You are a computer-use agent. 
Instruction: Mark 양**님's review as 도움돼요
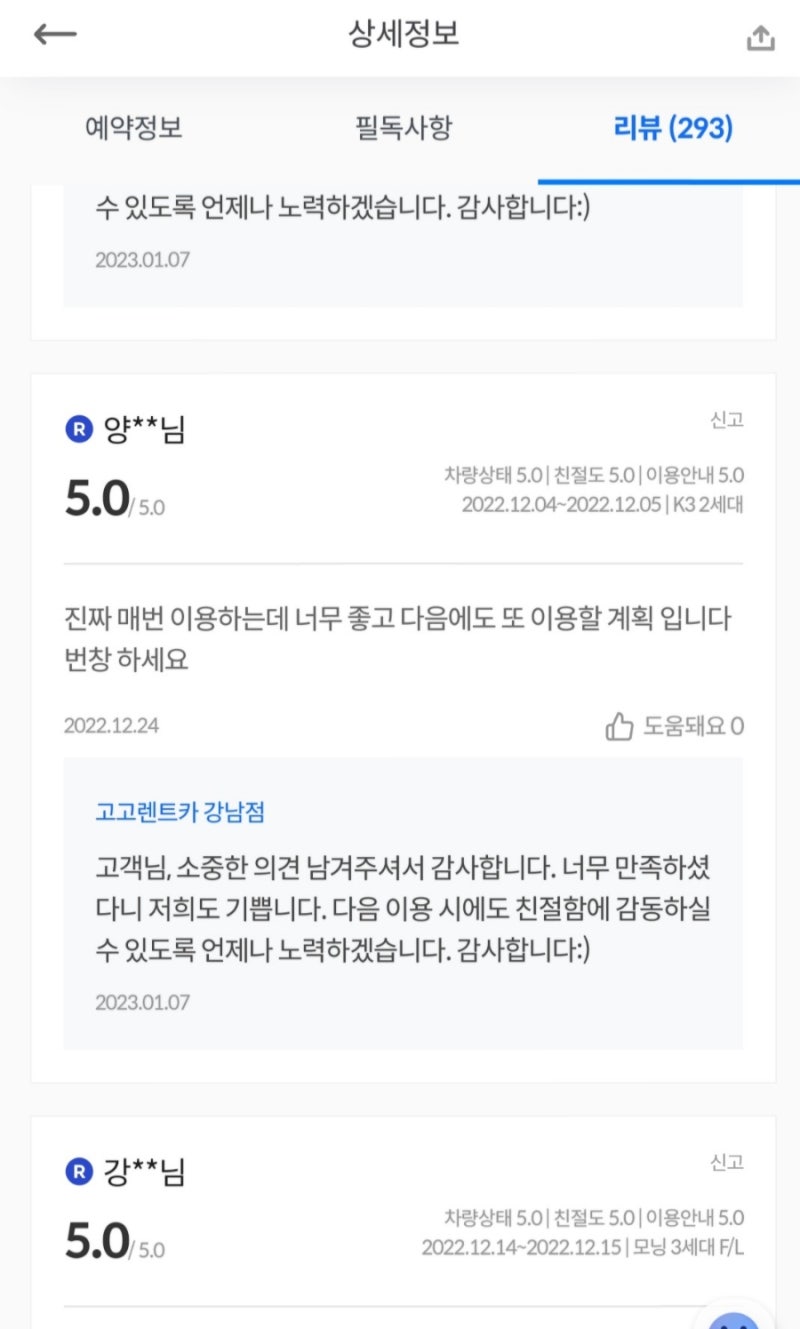pyautogui.click(x=674, y=726)
